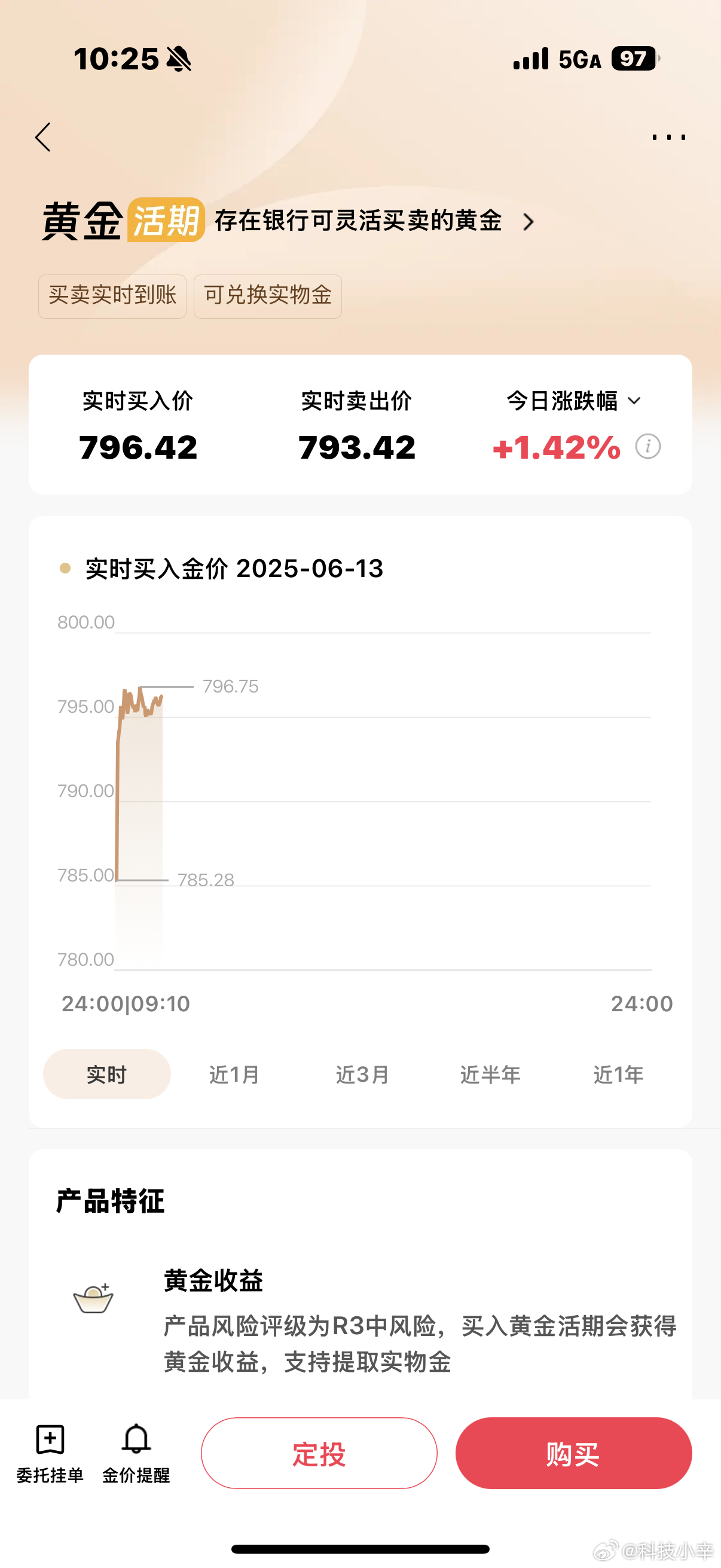Open the three-dot overflow menu
This screenshot has height=1568, width=721.
pyautogui.click(x=668, y=137)
